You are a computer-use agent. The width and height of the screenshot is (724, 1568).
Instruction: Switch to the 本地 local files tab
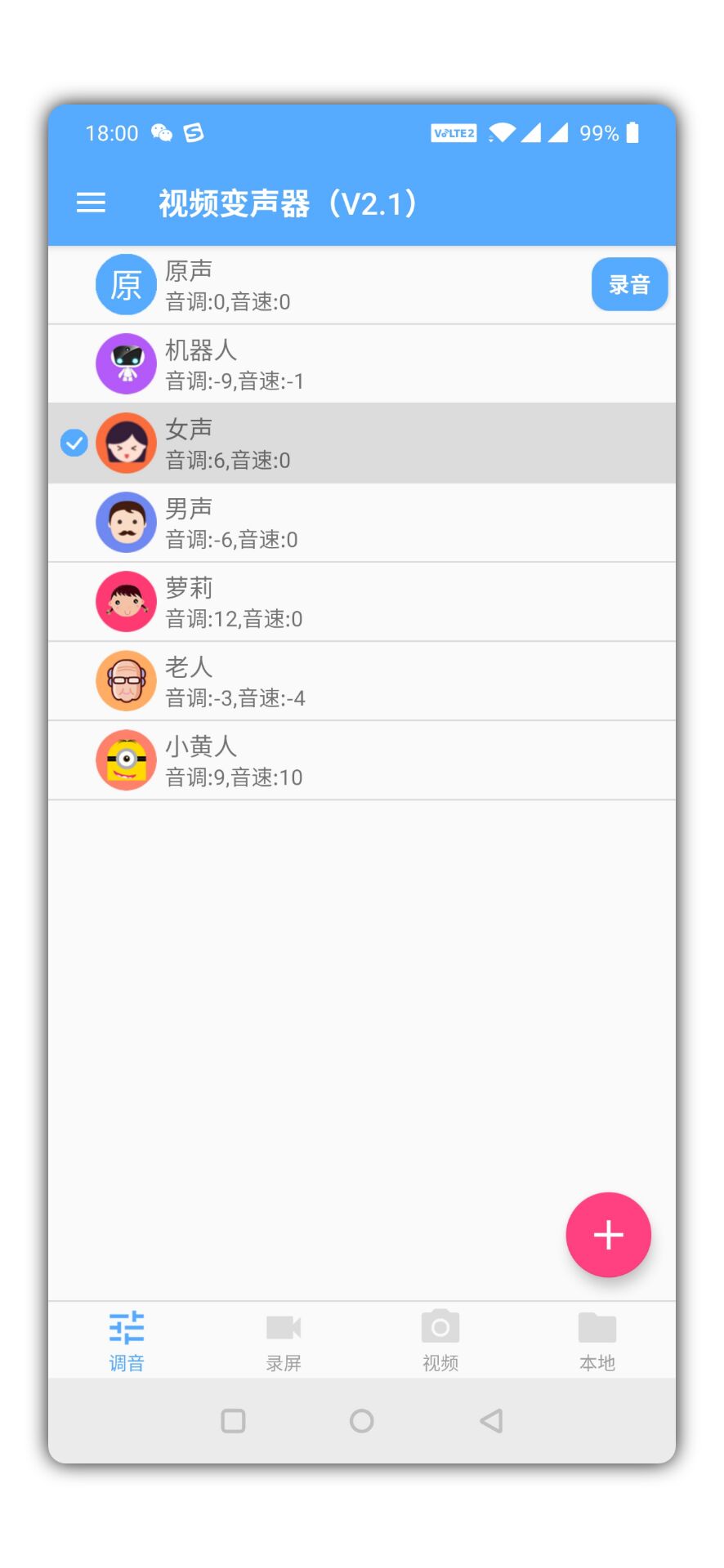(597, 1339)
